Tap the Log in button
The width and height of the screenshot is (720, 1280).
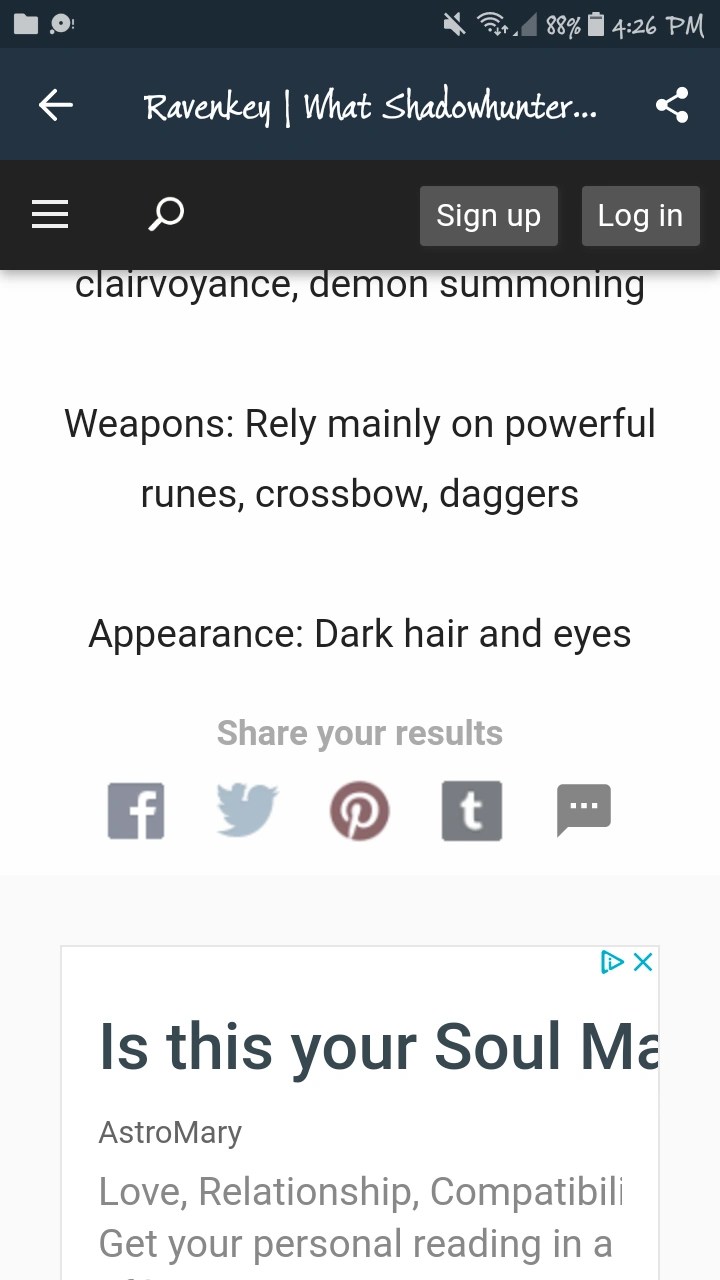640,215
